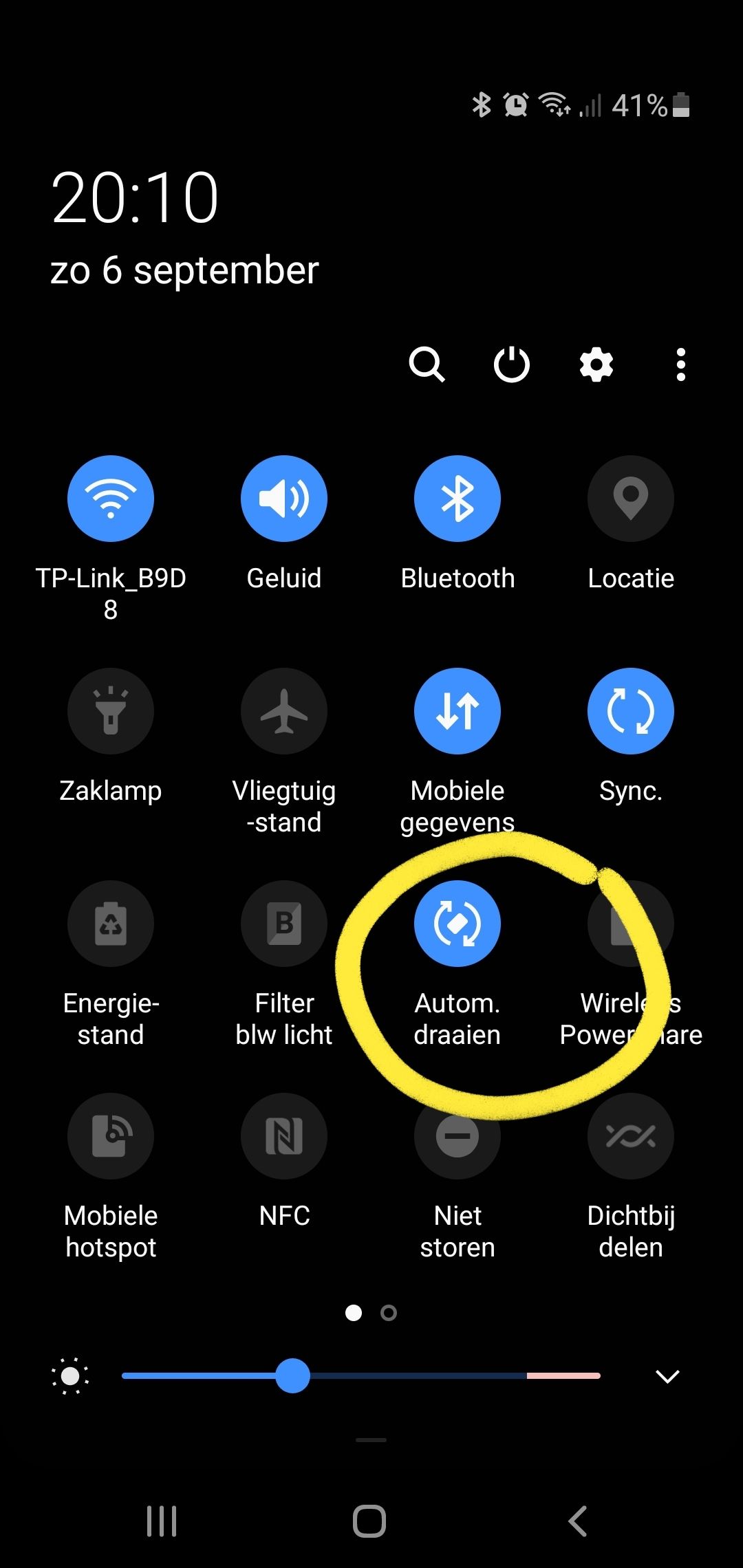
Task: Expand the brightness panel with the chevron
Action: tap(667, 1375)
